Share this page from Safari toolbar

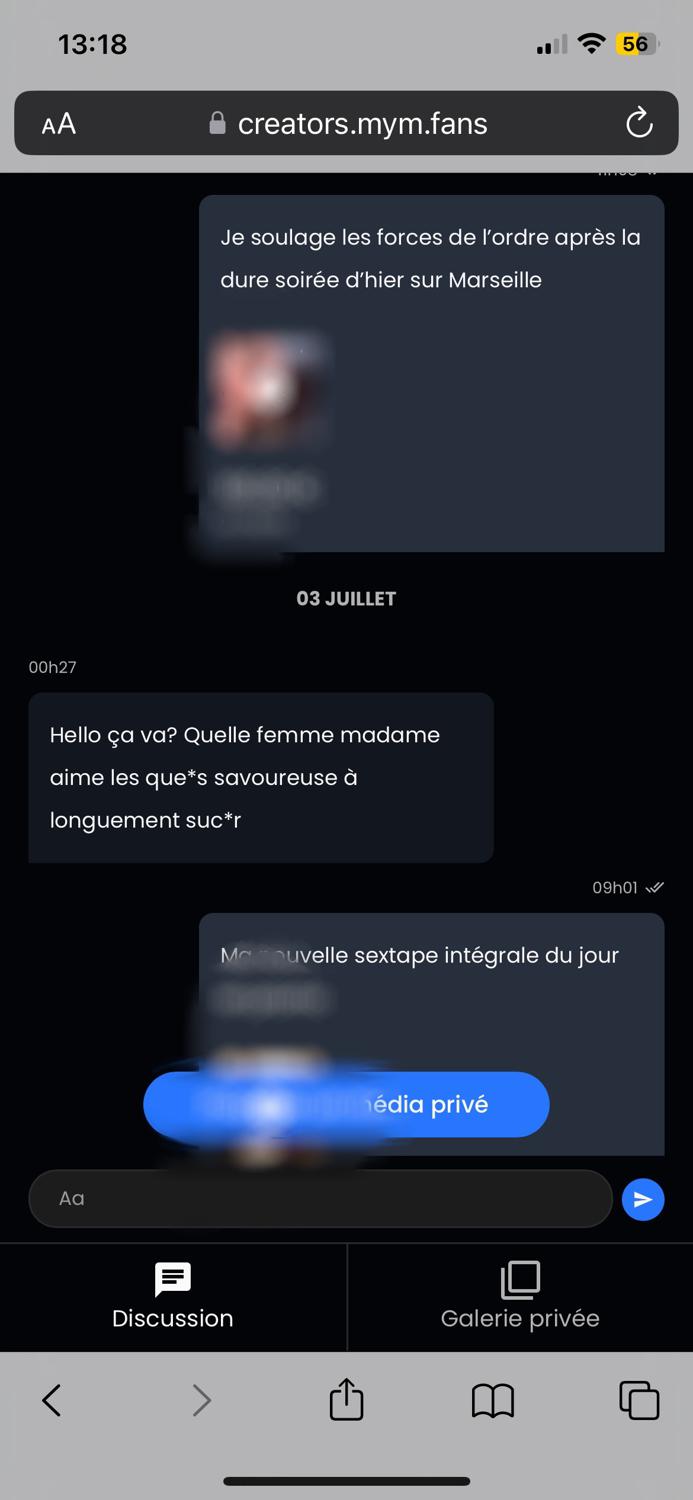346,1400
